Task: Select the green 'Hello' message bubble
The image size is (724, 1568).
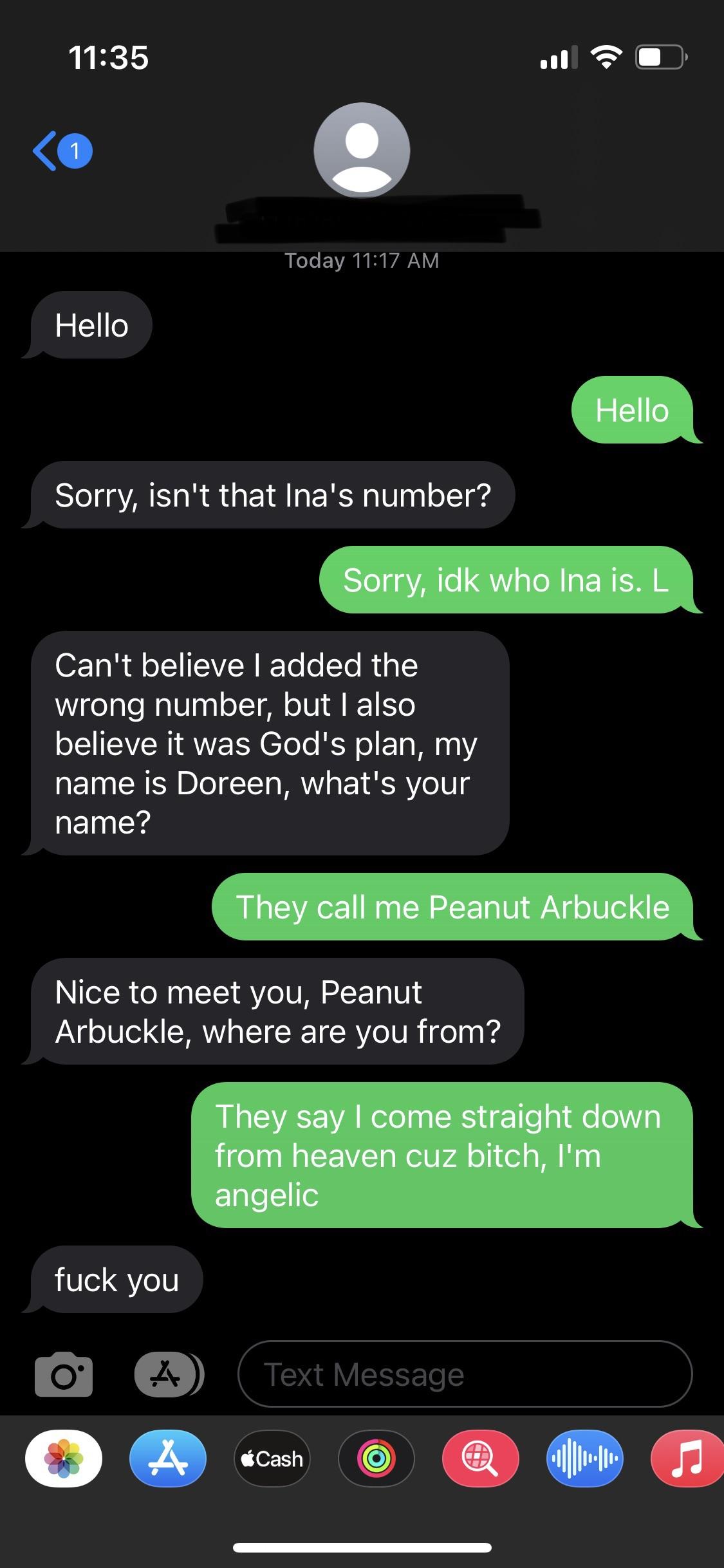Action: click(633, 410)
